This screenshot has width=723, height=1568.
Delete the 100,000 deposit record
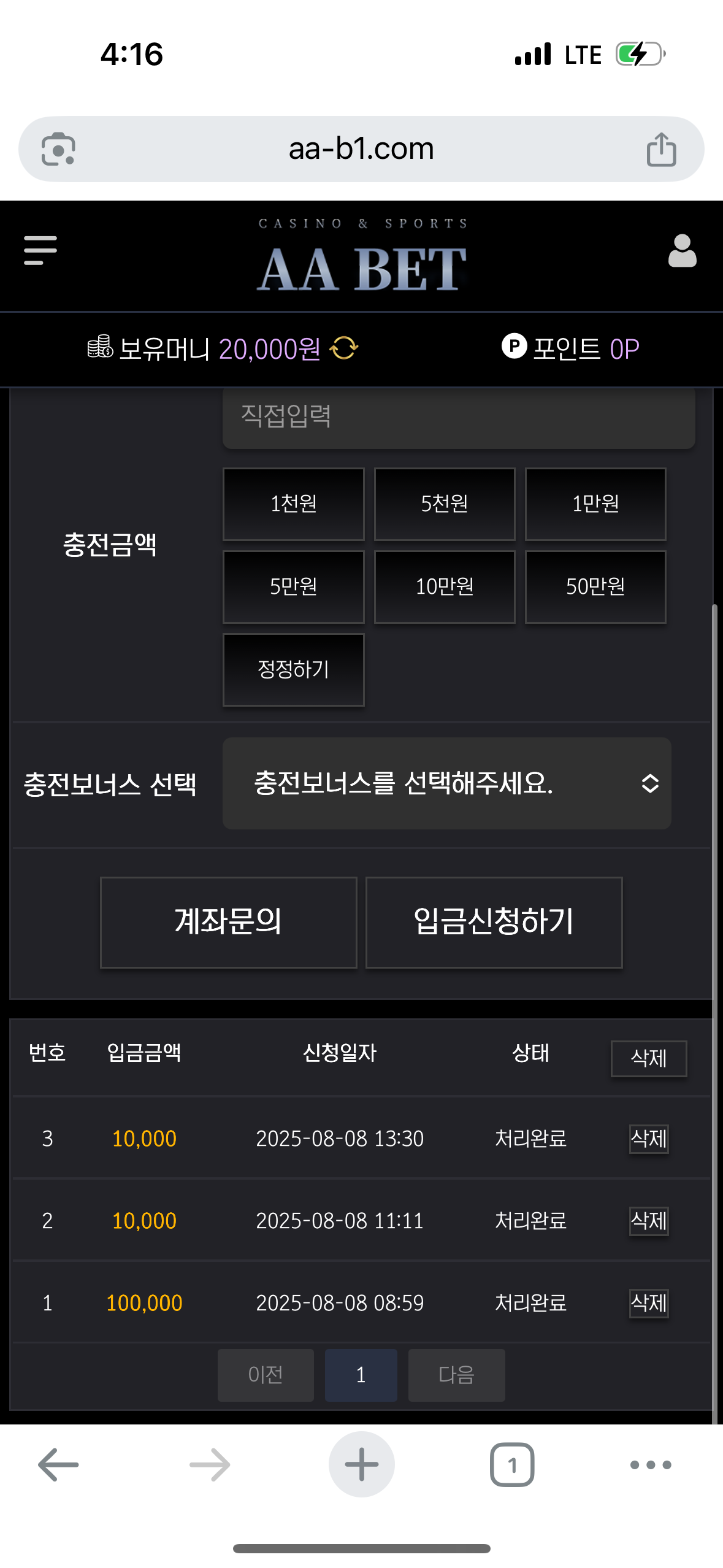coord(648,1303)
